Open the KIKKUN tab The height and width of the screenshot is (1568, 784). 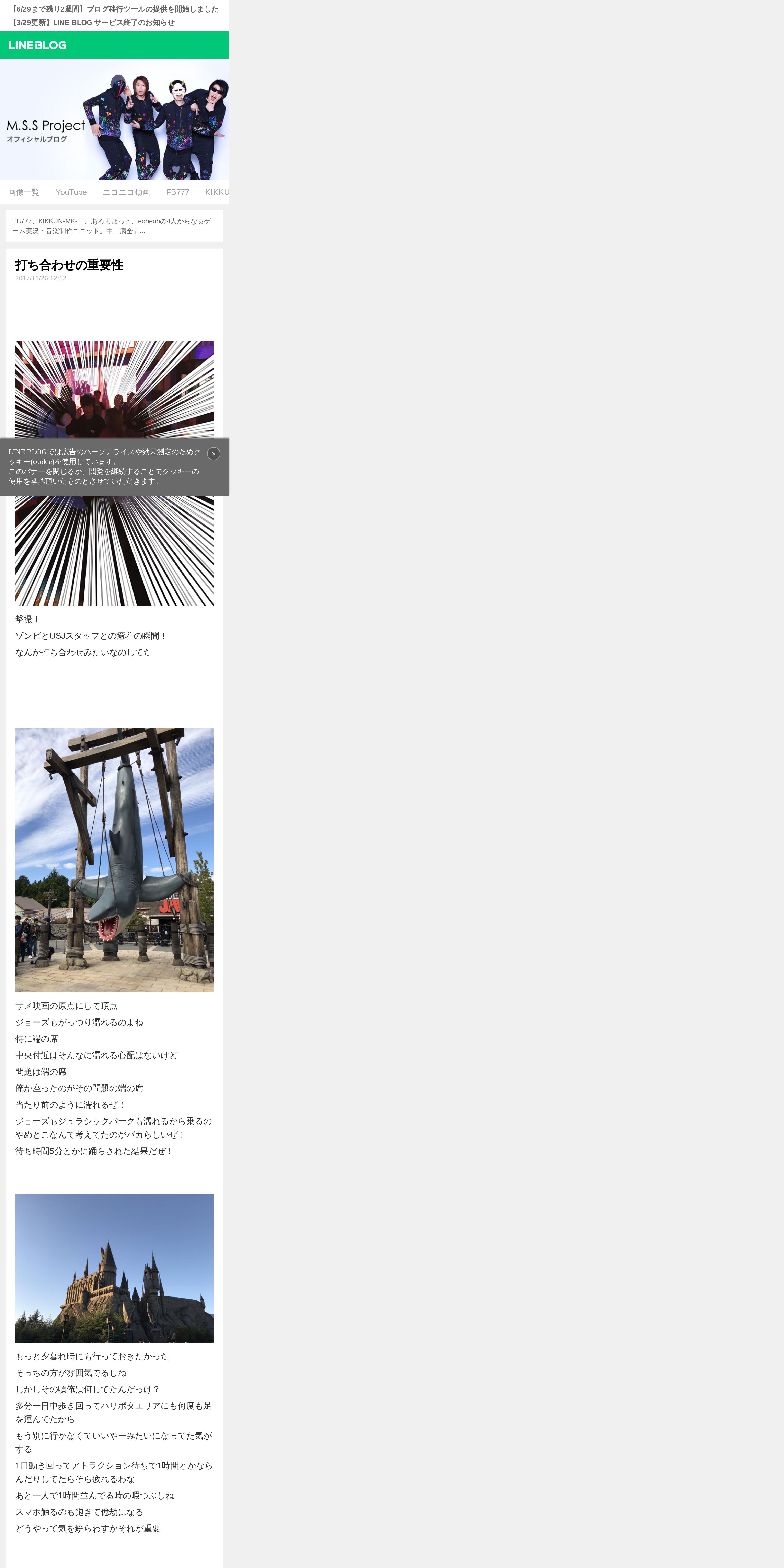217,192
